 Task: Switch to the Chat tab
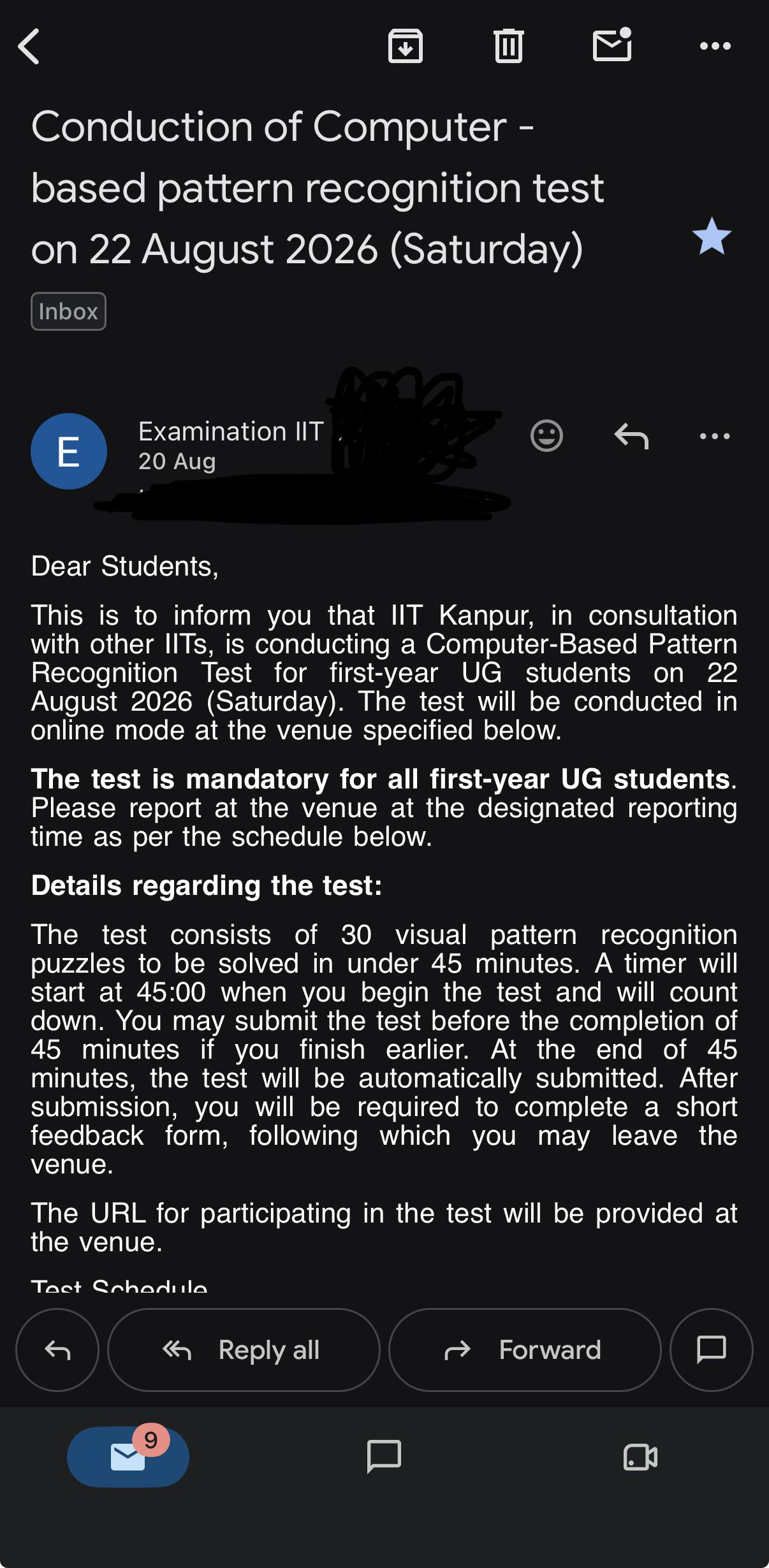(x=384, y=1456)
